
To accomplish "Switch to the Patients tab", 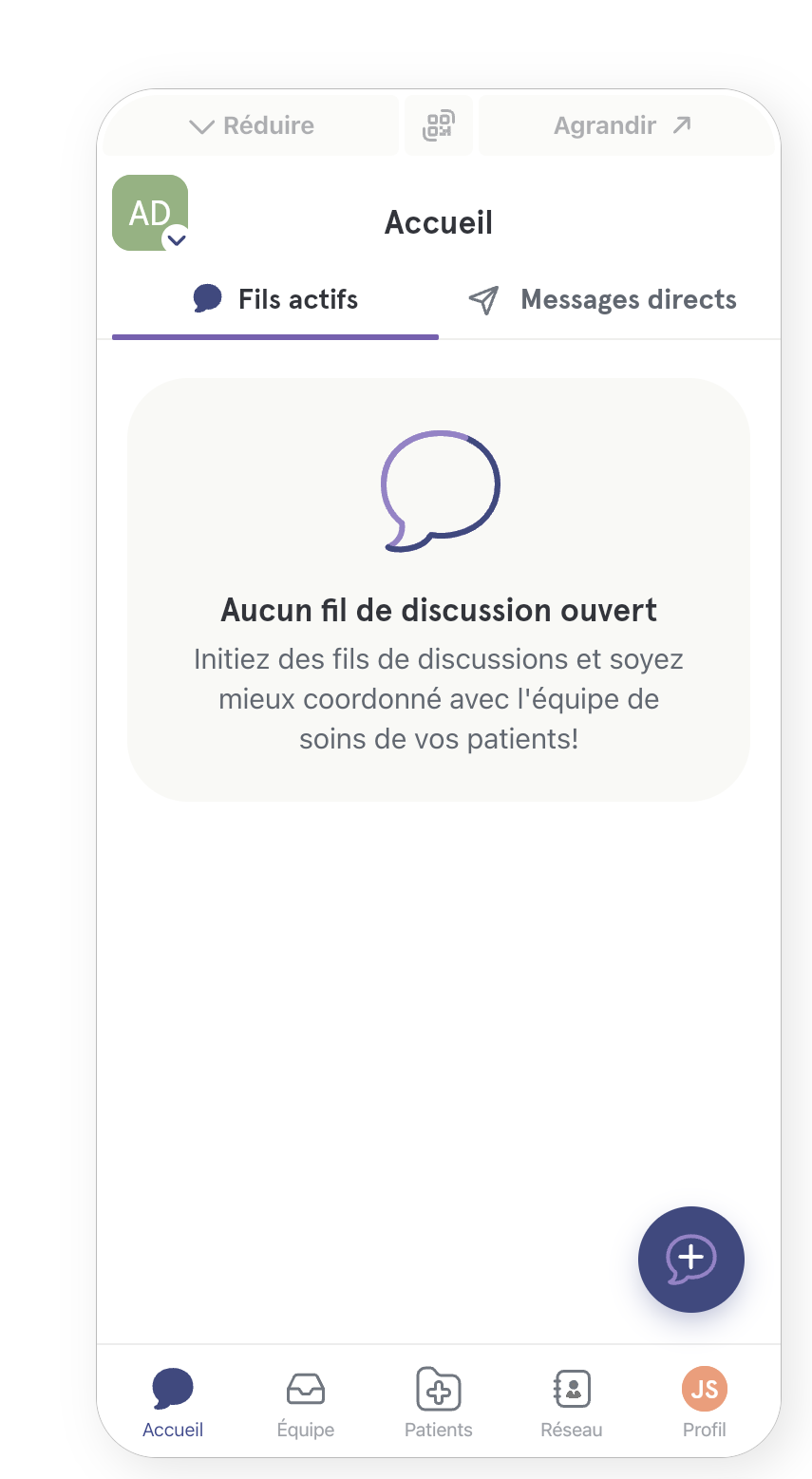I will tap(439, 1403).
